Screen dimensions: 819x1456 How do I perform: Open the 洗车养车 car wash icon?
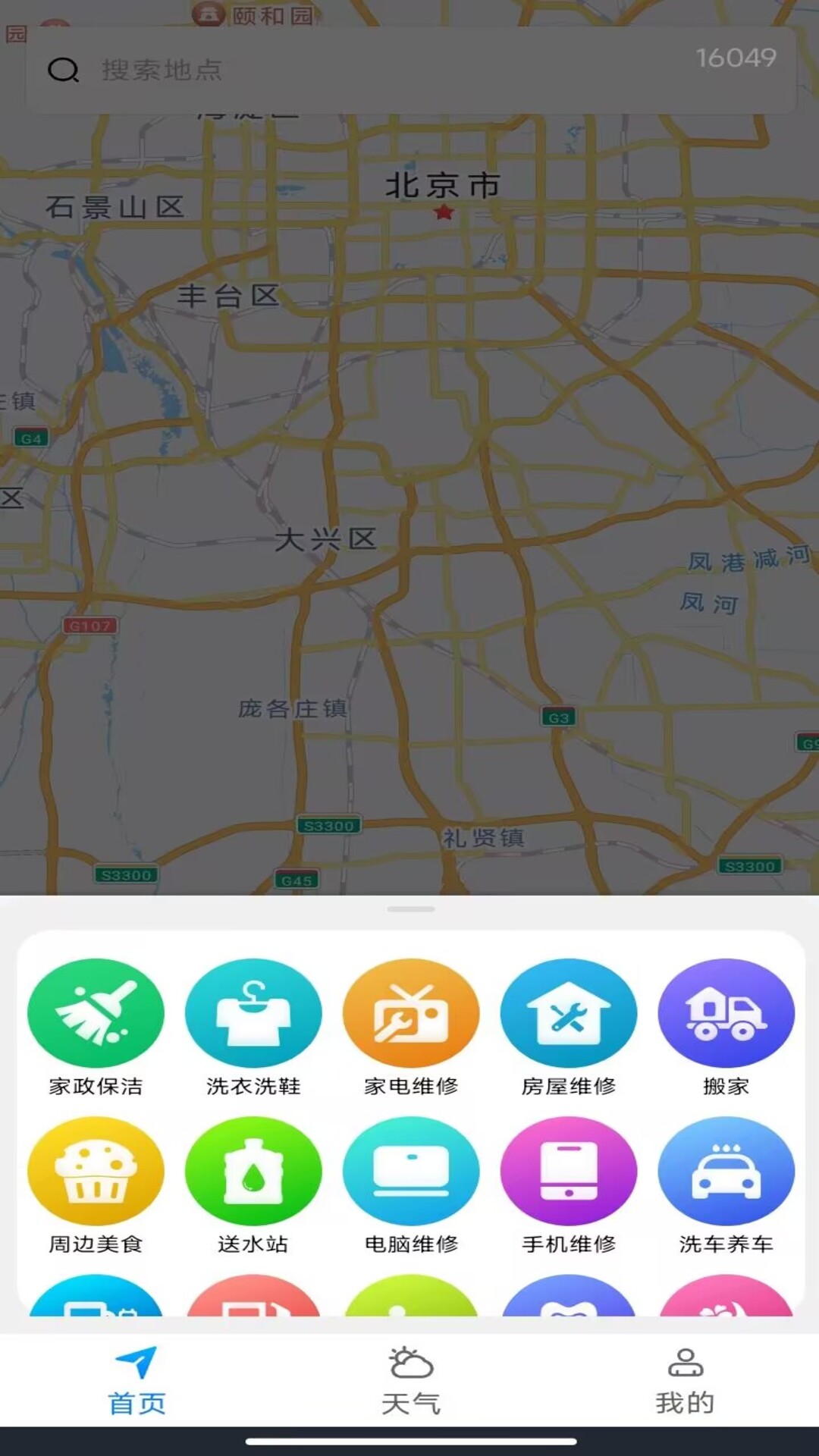click(726, 1170)
